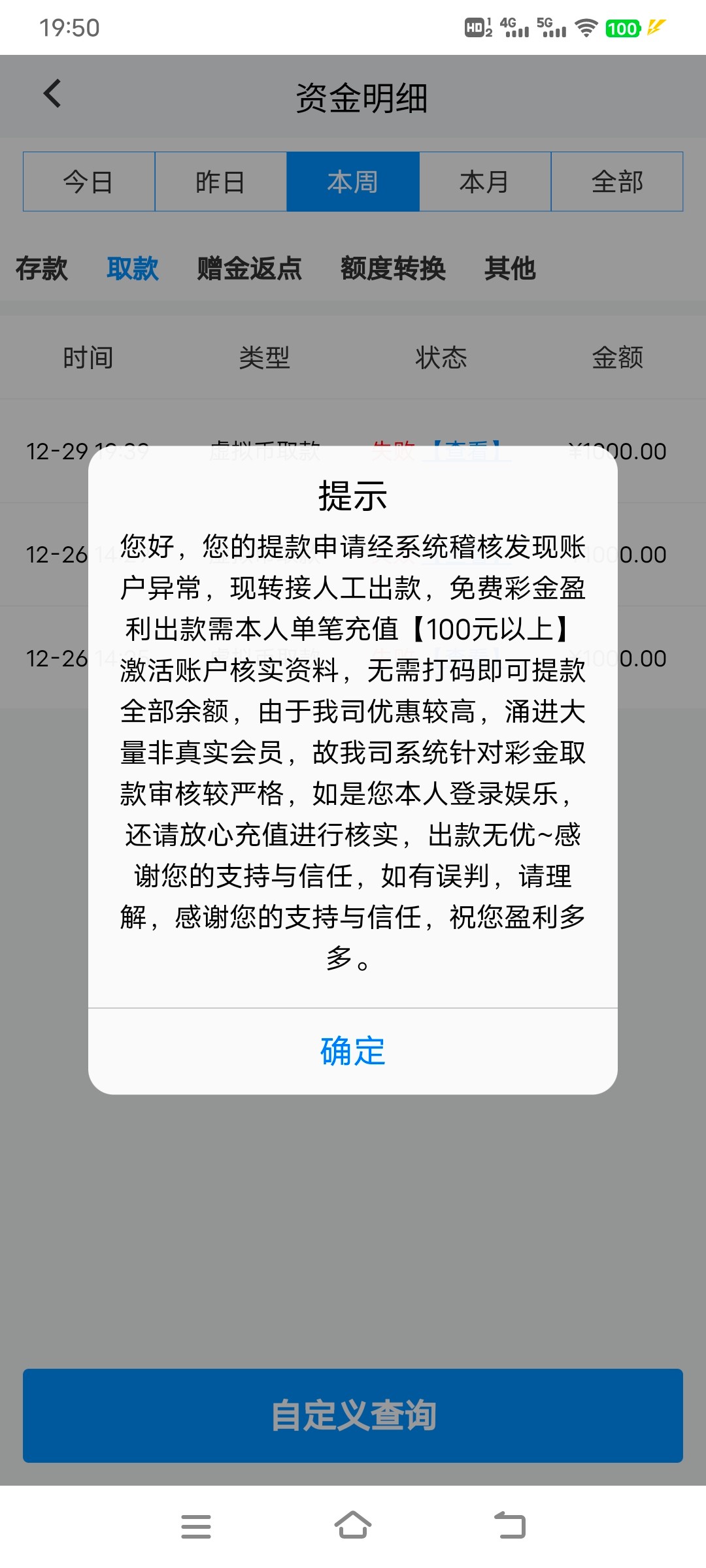Tap the 金额 column header

(617, 357)
